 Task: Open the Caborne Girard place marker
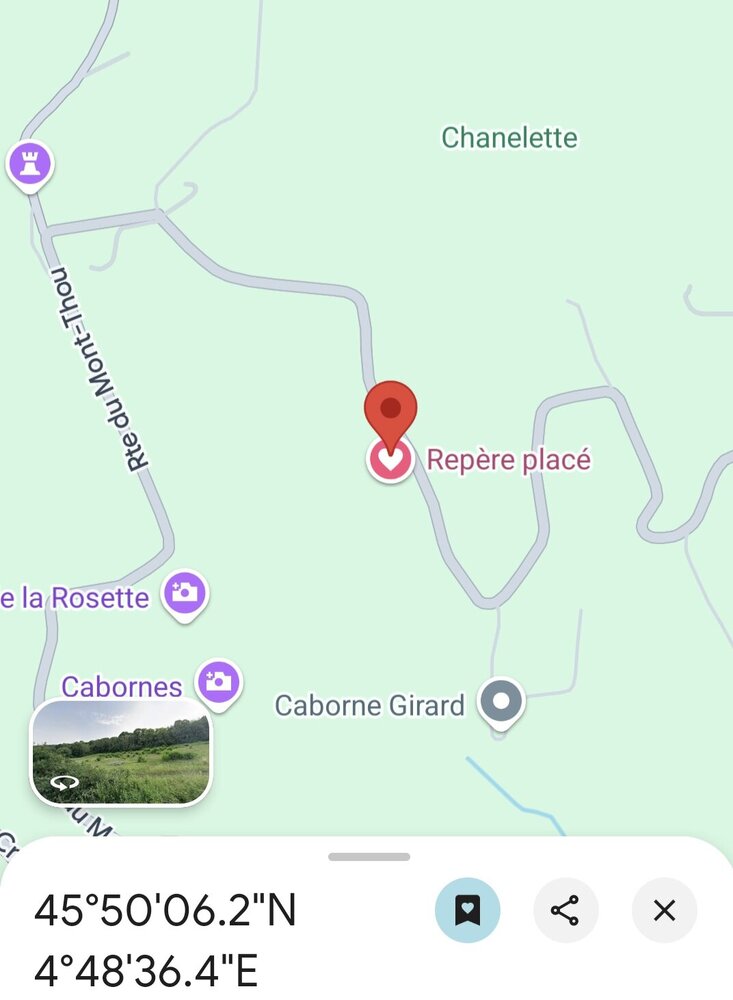[x=500, y=702]
